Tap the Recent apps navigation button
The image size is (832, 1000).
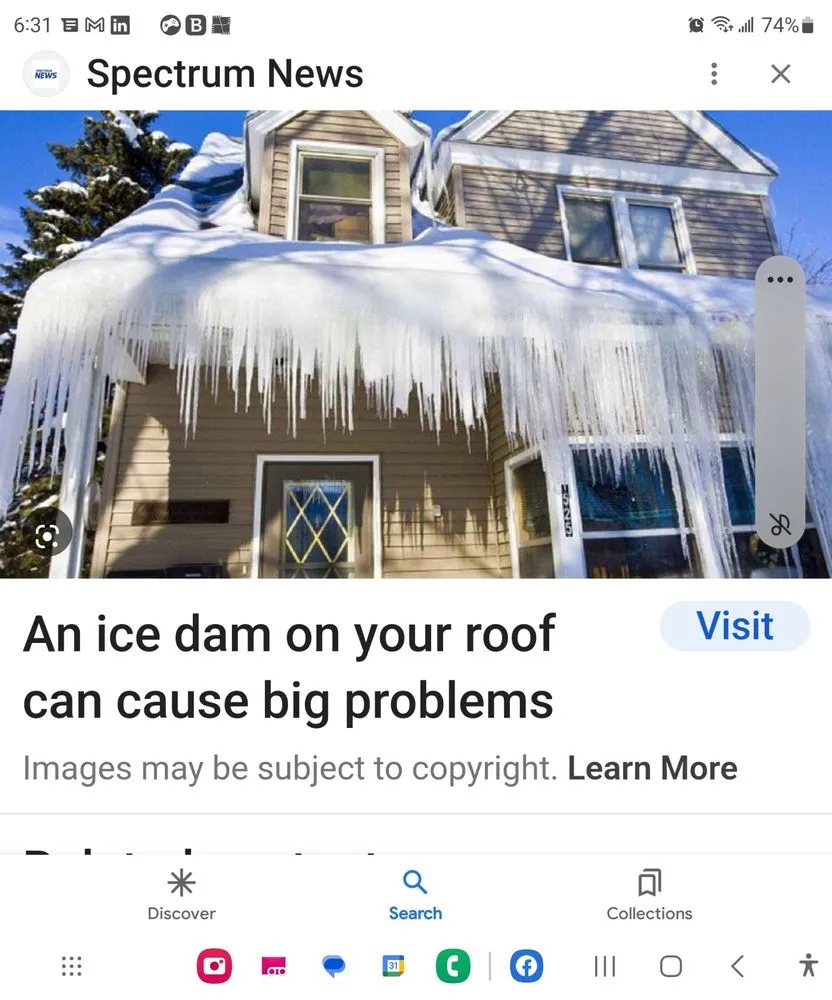tap(604, 966)
